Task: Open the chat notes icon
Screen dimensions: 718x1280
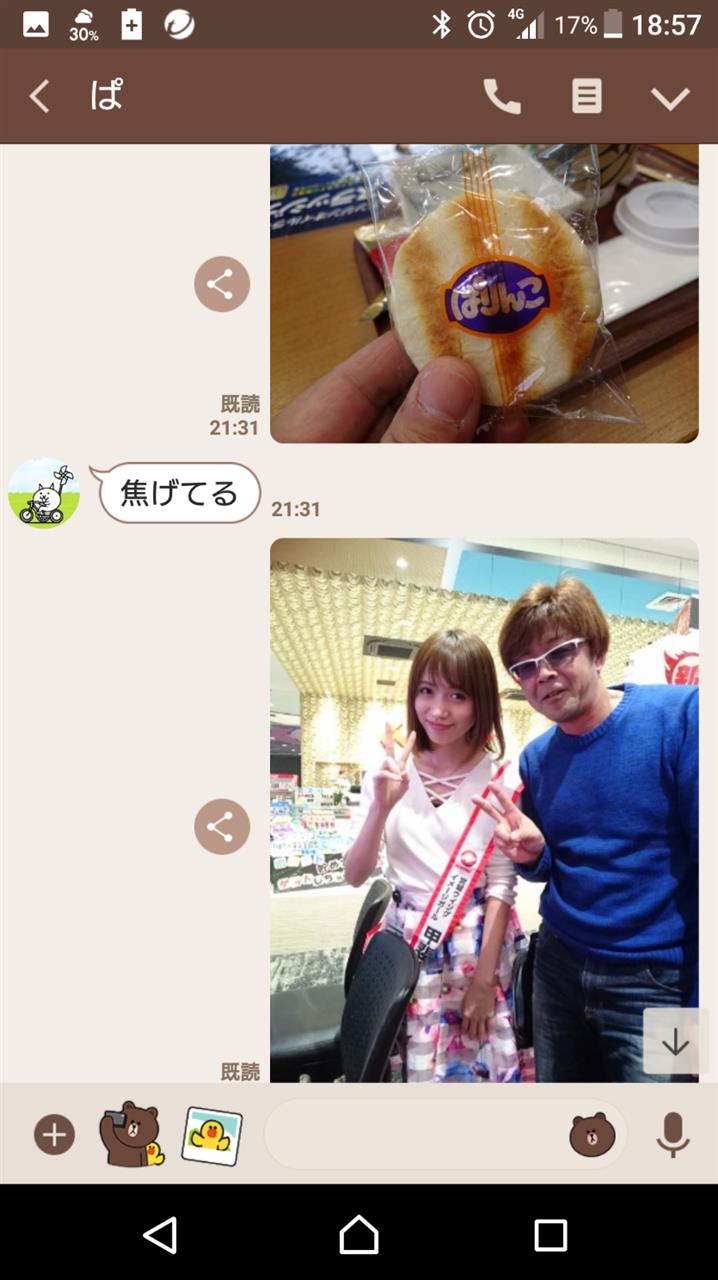Action: tap(586, 97)
